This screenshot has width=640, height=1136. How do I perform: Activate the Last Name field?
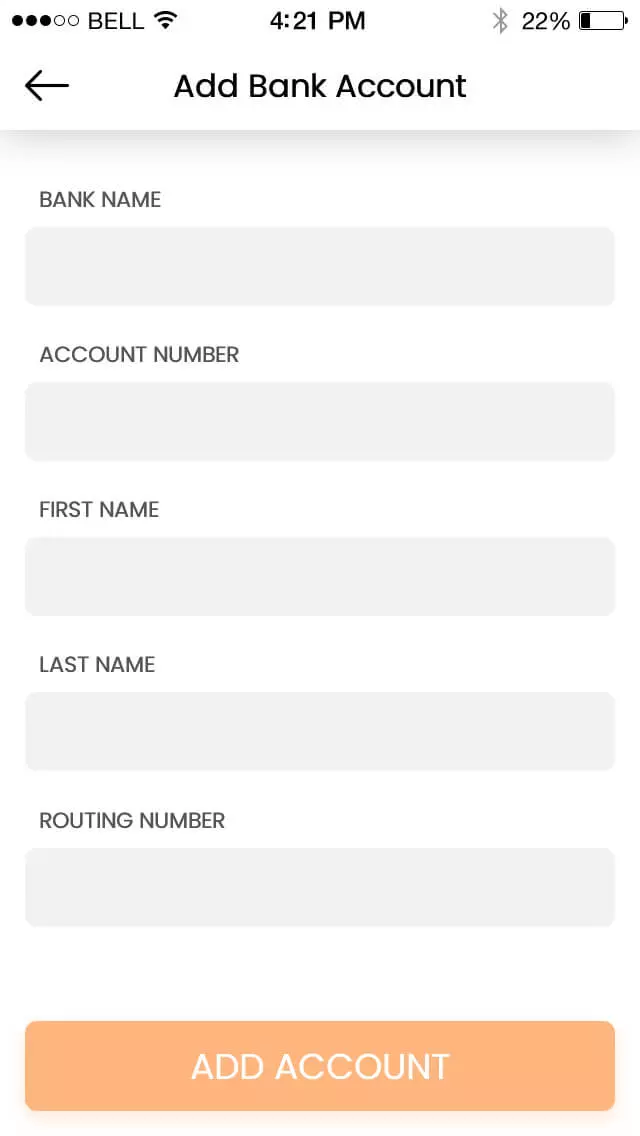coord(320,731)
